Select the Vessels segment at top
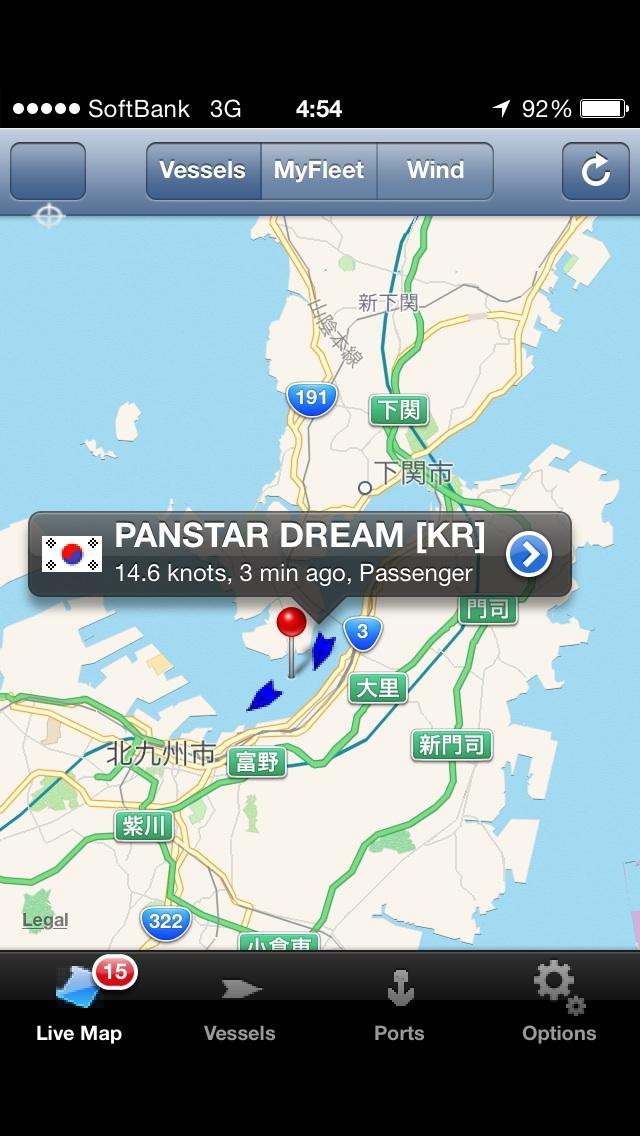The image size is (640, 1136). [x=203, y=171]
